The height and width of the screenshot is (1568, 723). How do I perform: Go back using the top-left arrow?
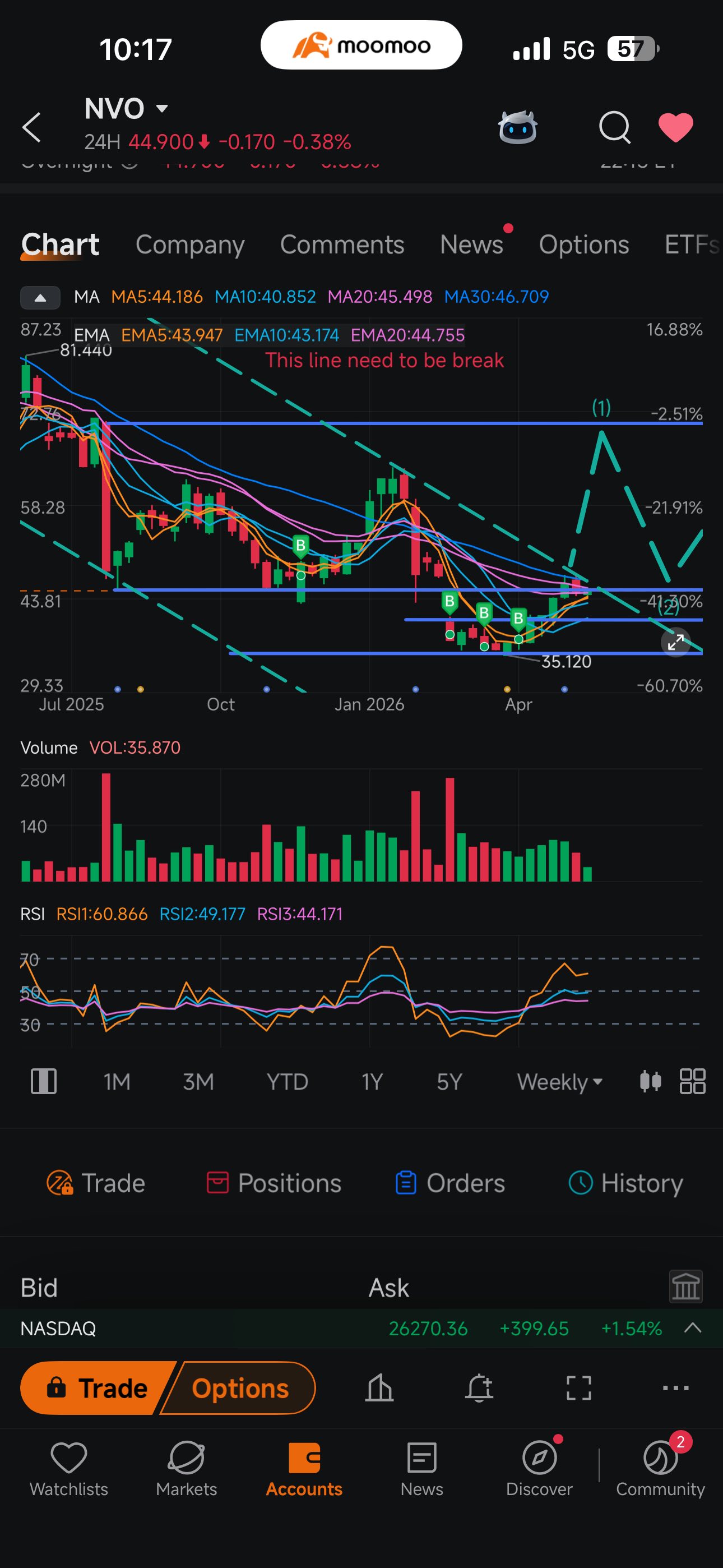coord(31,127)
